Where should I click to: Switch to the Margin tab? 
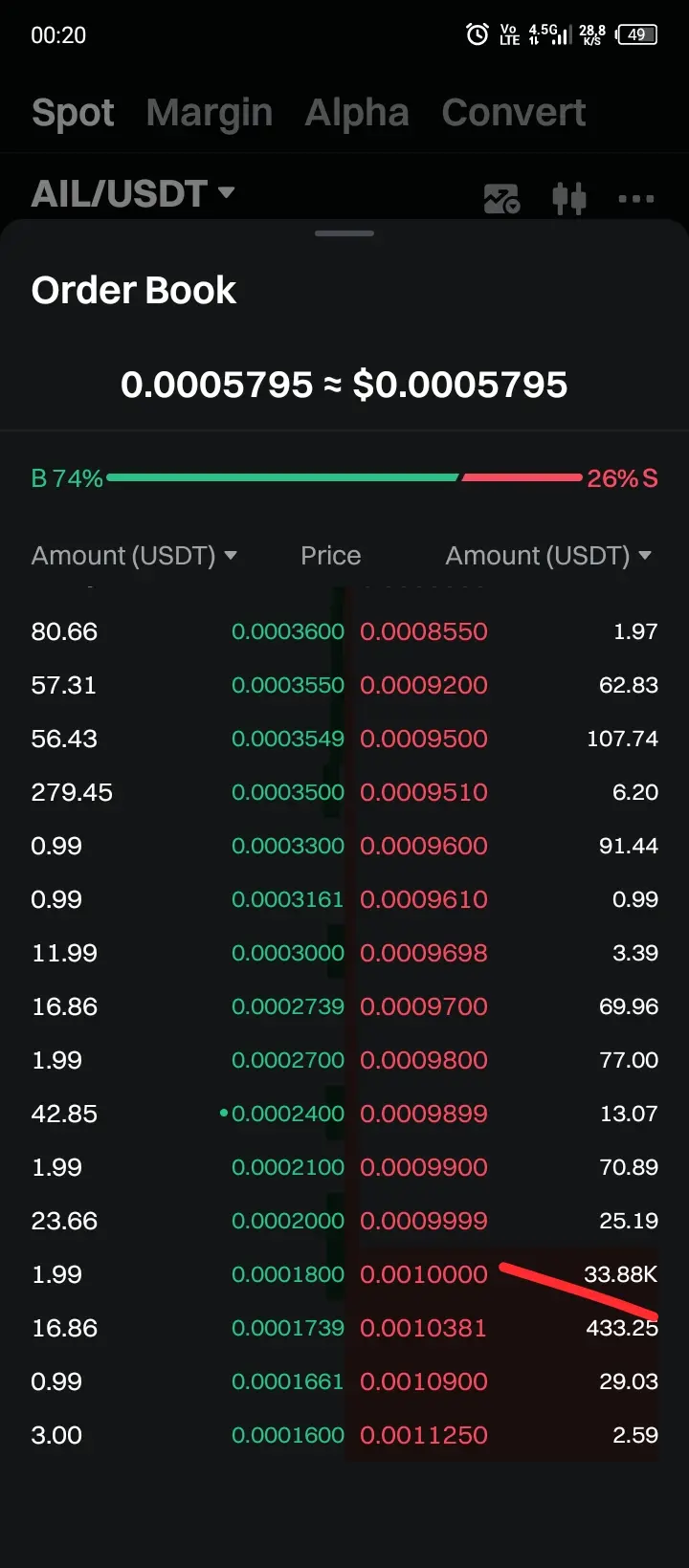[210, 113]
